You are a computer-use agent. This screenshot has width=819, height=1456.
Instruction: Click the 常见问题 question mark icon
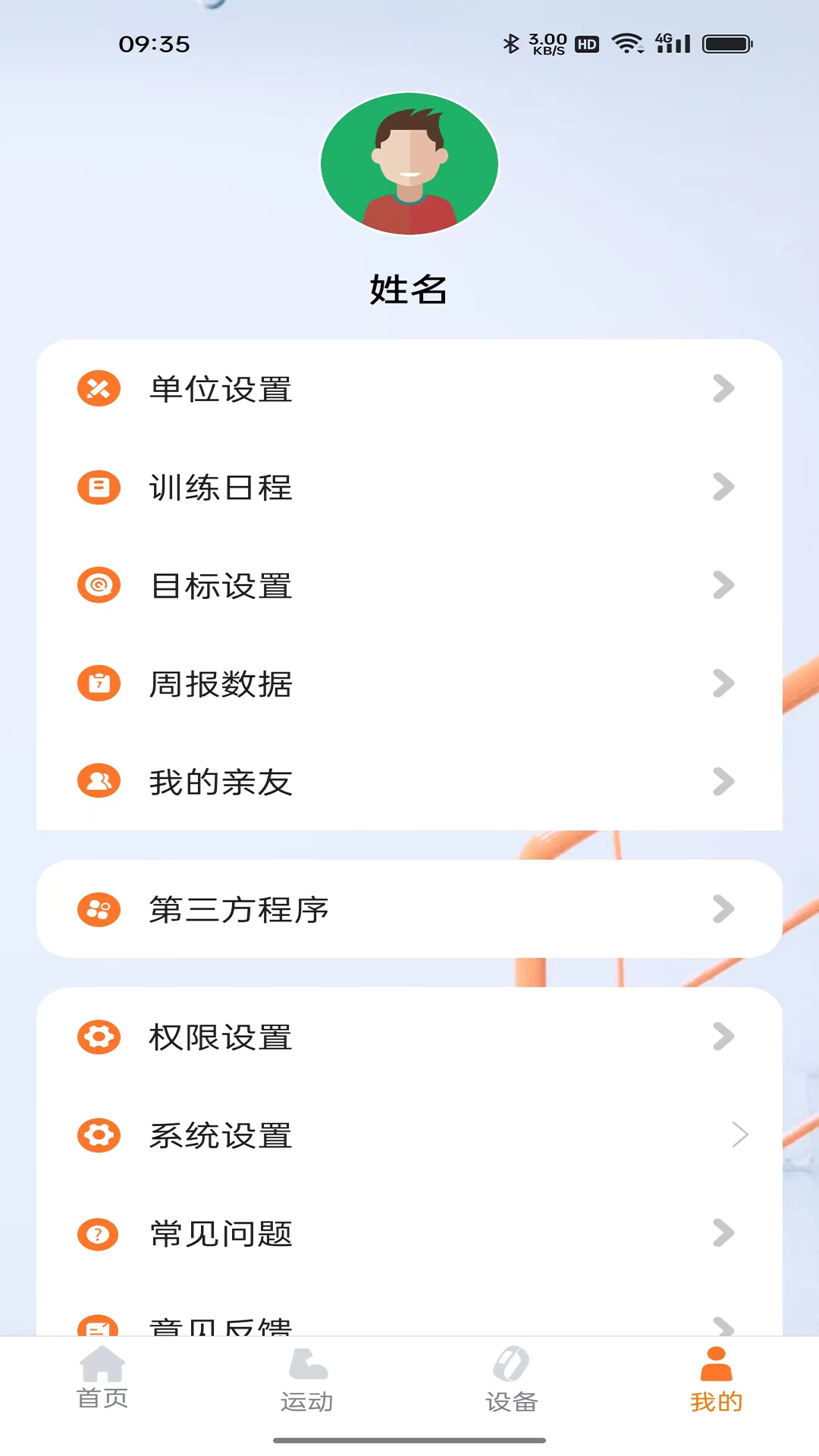(x=99, y=1234)
